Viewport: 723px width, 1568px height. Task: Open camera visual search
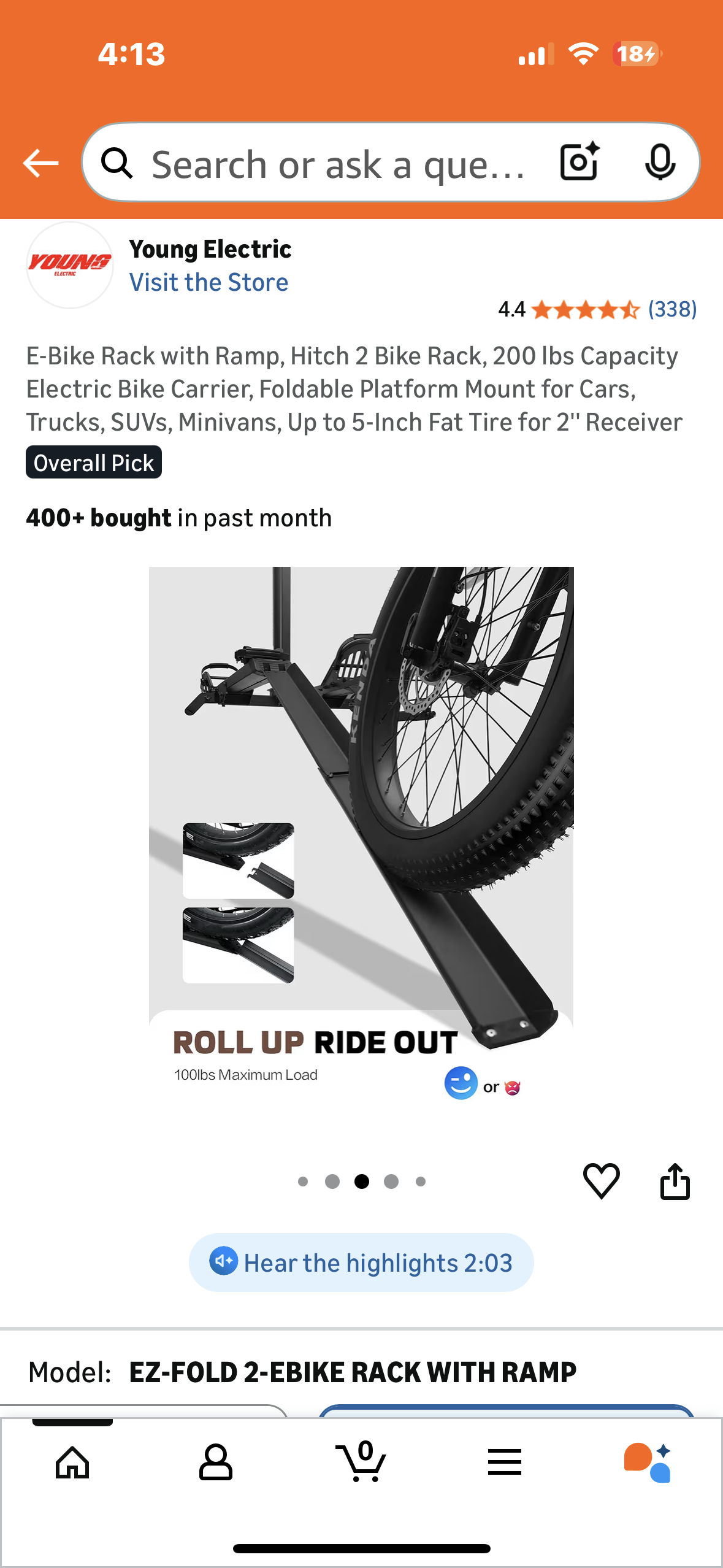(x=579, y=163)
